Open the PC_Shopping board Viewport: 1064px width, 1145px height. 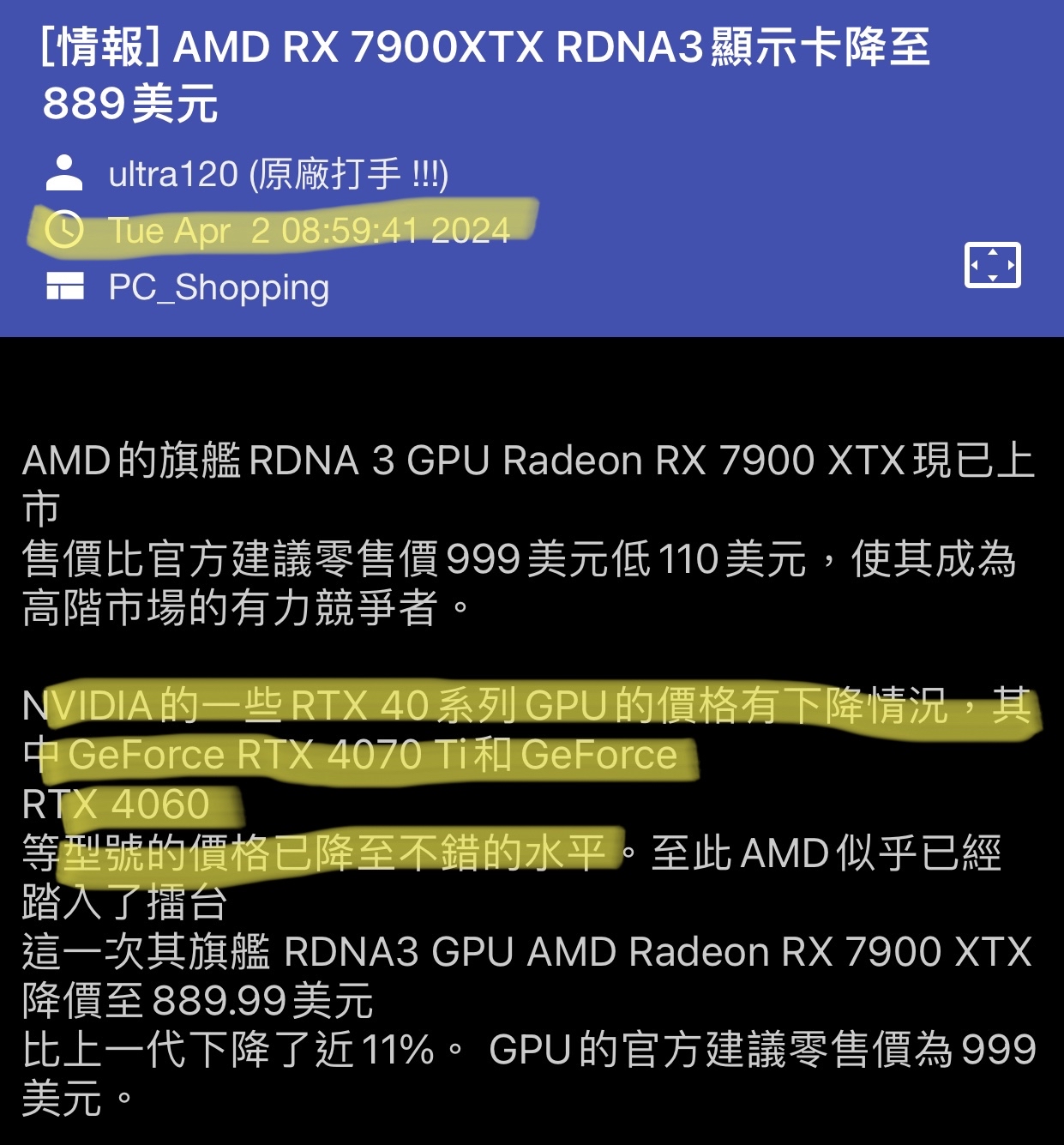click(x=219, y=287)
